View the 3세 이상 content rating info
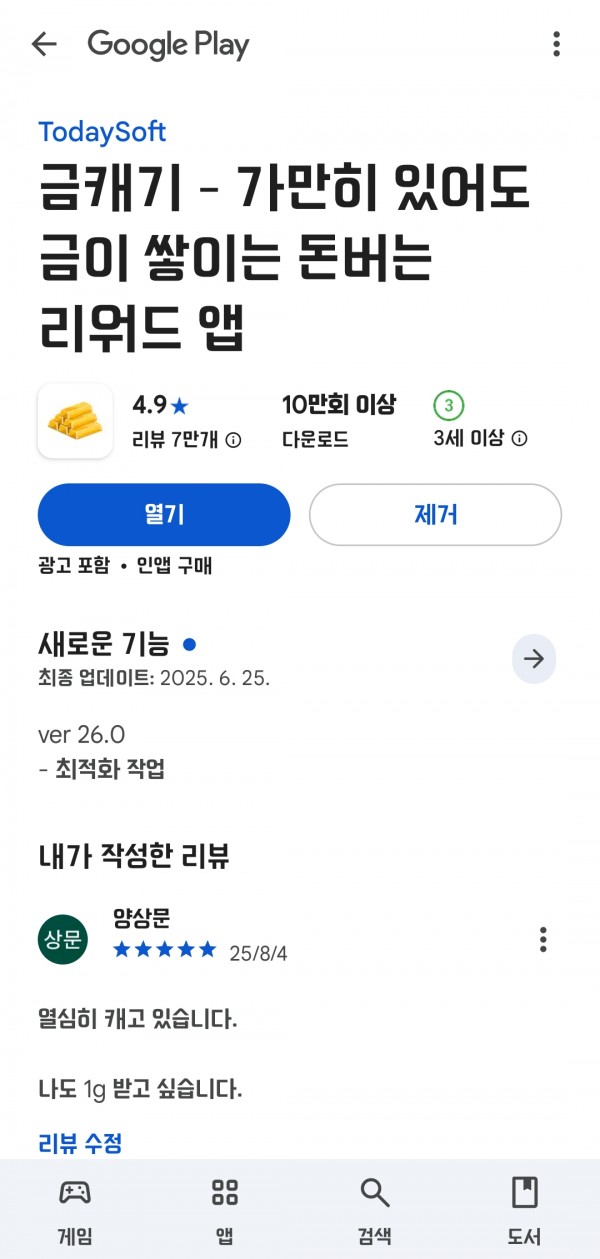 (x=480, y=422)
